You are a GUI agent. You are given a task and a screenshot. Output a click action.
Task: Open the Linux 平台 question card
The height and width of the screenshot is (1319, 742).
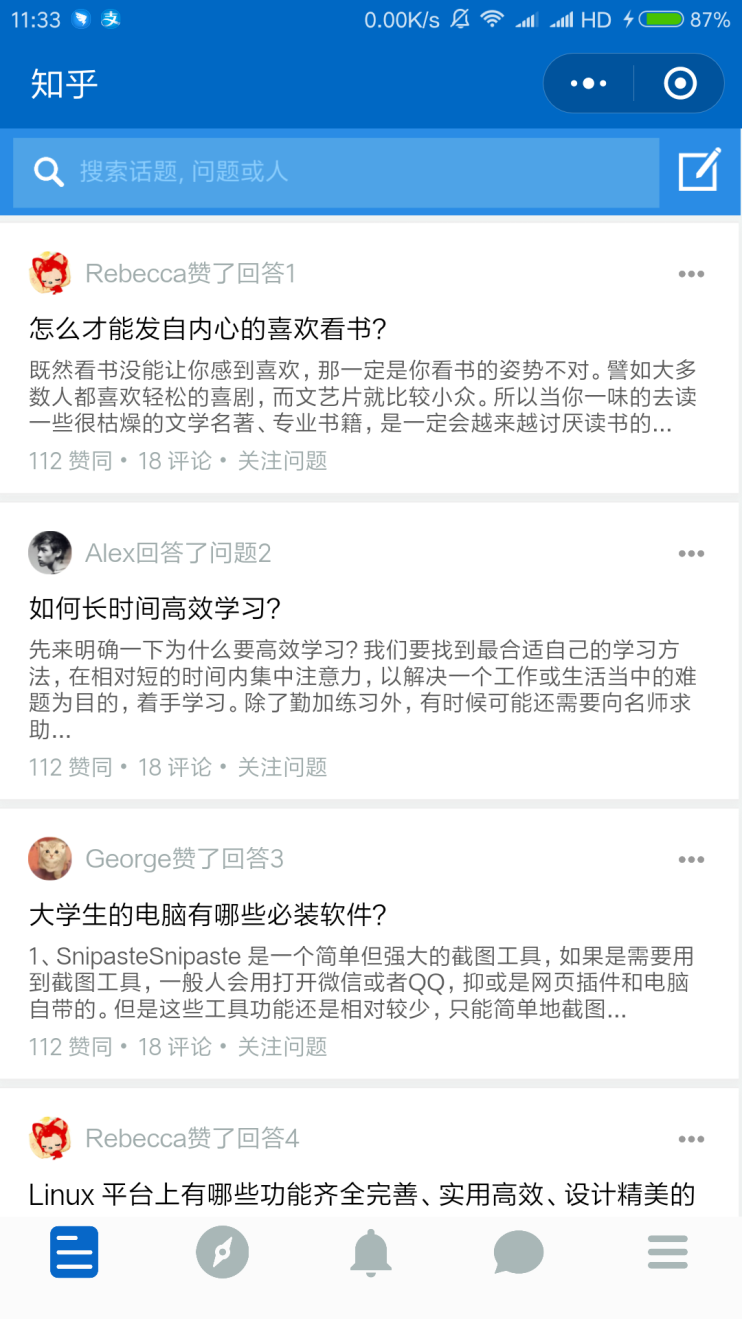click(x=362, y=1194)
